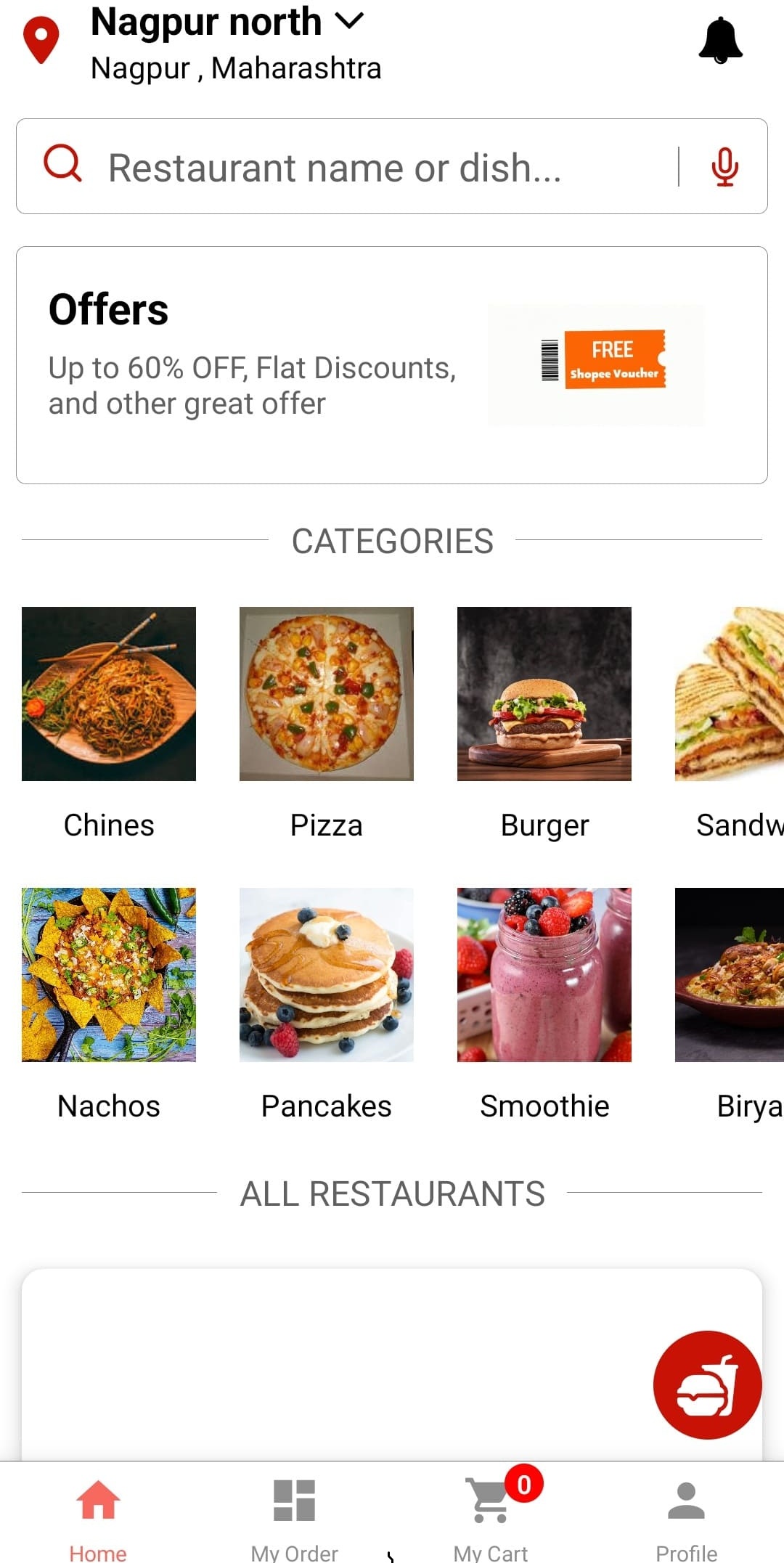Open the red floating food button
Viewport: 784px width, 1563px height.
coord(706,1384)
